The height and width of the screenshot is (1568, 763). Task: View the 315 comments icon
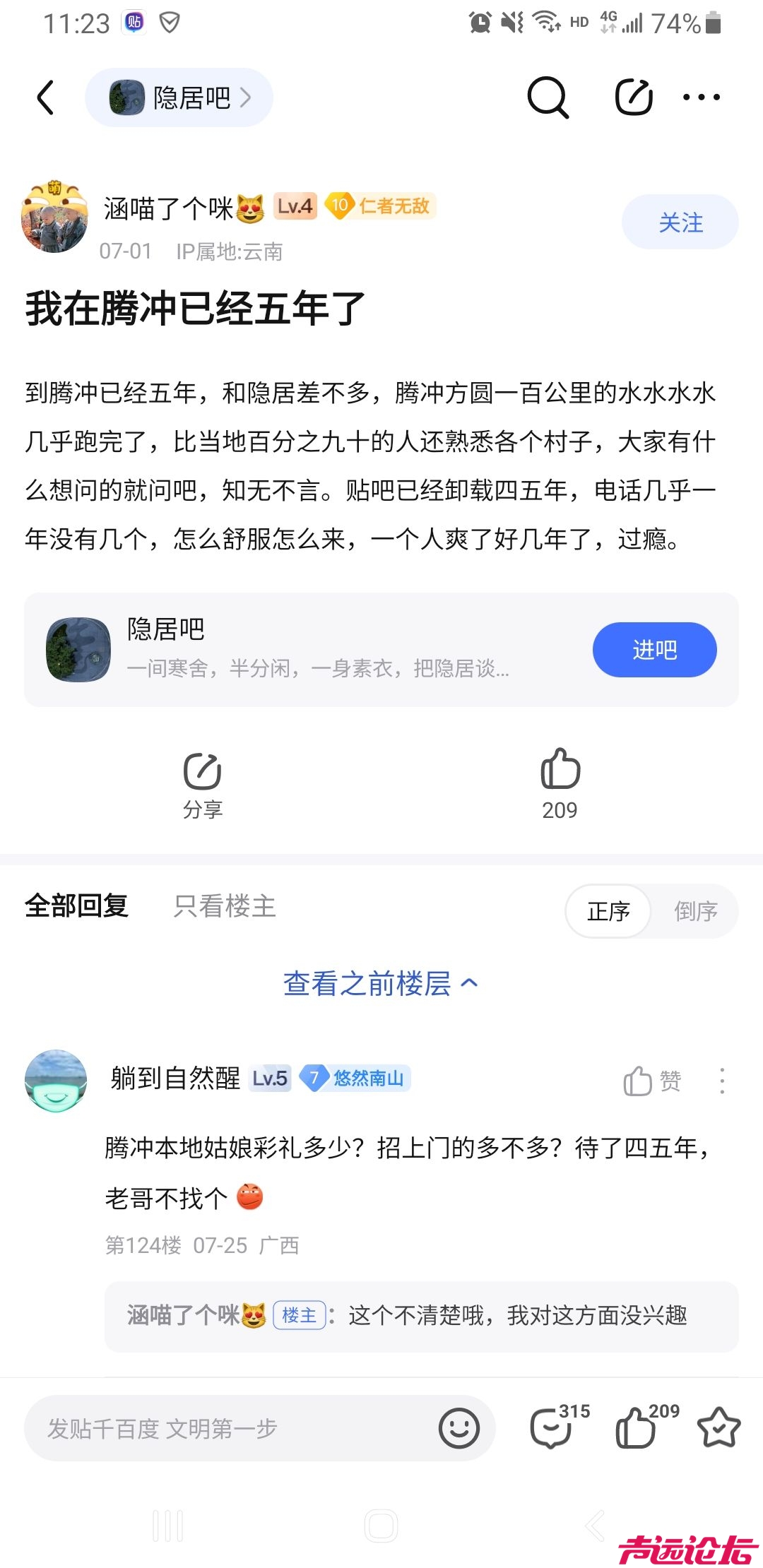pos(552,1427)
